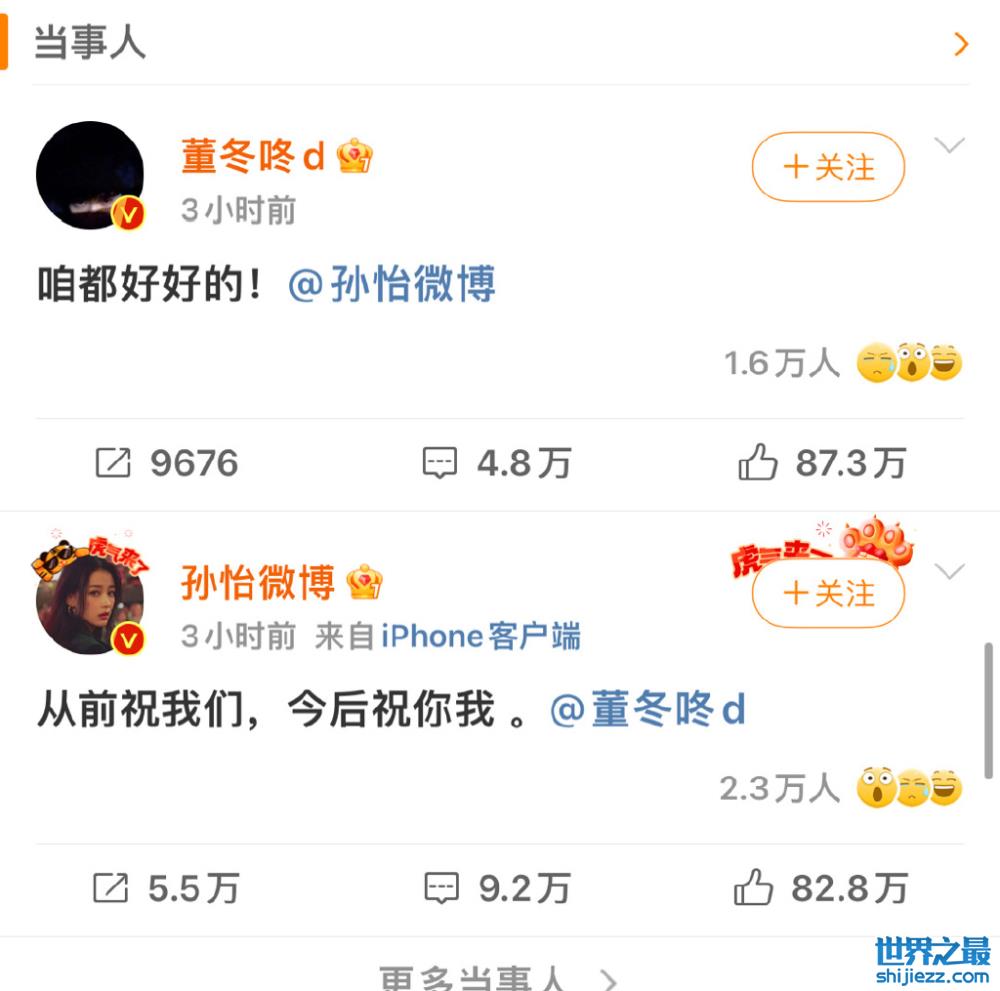Expand the dropdown on 董冬咚d's post
Screen dimensions: 1000x991
point(949,146)
